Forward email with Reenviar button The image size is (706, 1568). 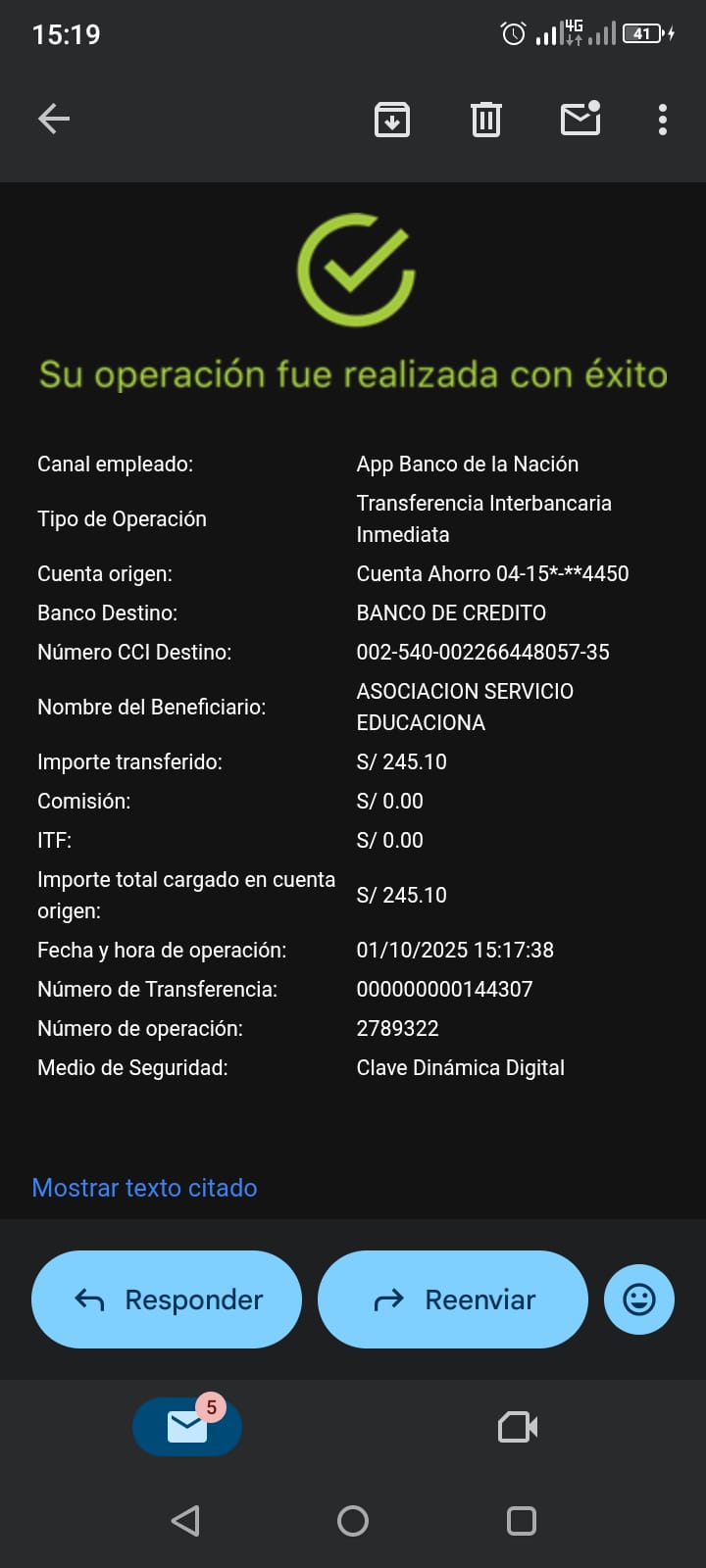453,1299
